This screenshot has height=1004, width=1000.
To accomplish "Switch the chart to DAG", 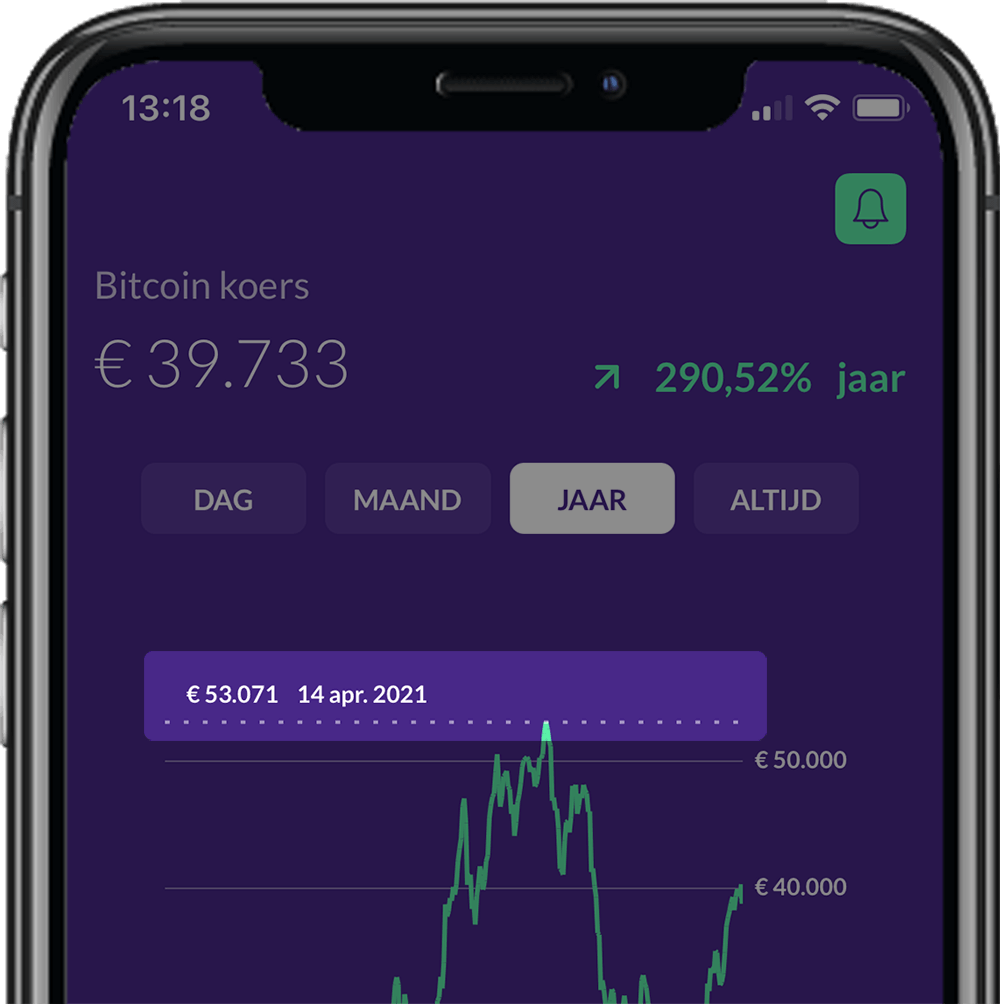I will coord(223,498).
